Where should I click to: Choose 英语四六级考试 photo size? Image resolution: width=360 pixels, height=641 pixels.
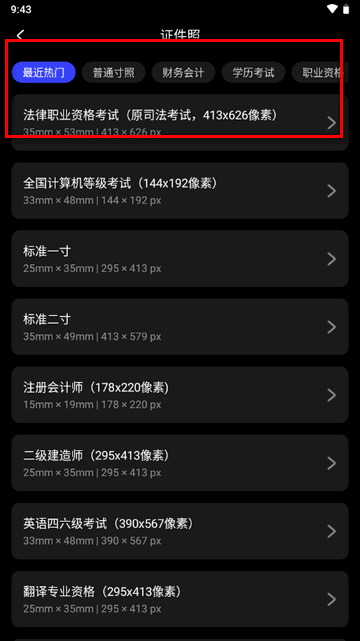click(x=180, y=531)
